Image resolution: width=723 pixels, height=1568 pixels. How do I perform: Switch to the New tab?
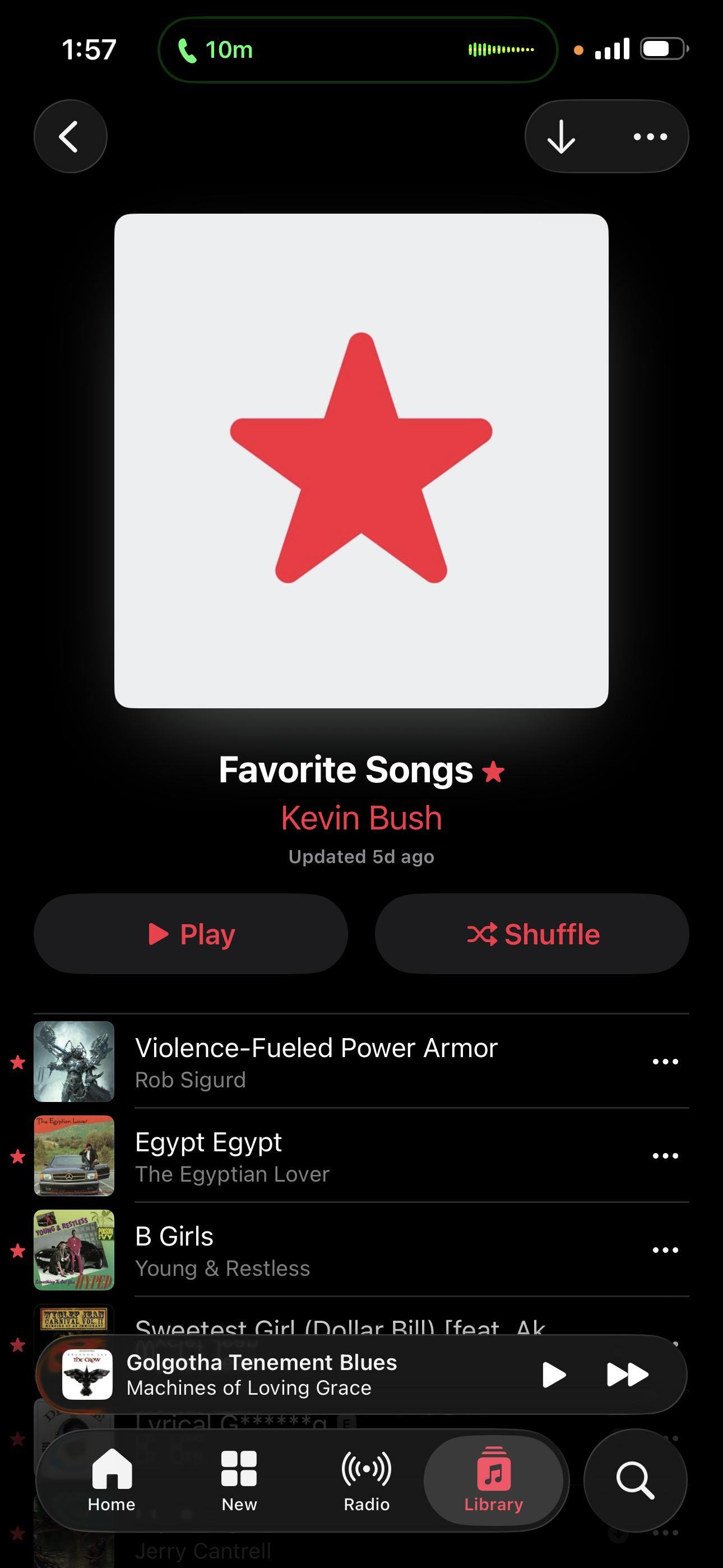pyautogui.click(x=239, y=1479)
